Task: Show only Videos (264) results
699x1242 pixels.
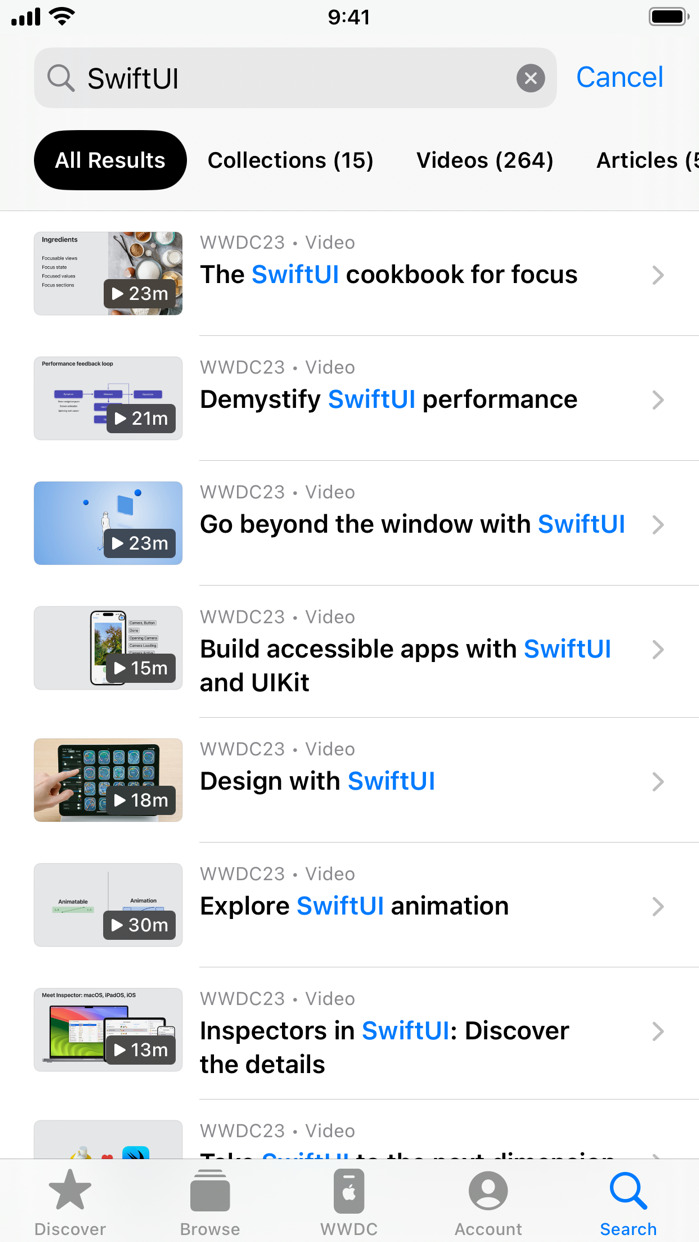Action: tap(485, 160)
